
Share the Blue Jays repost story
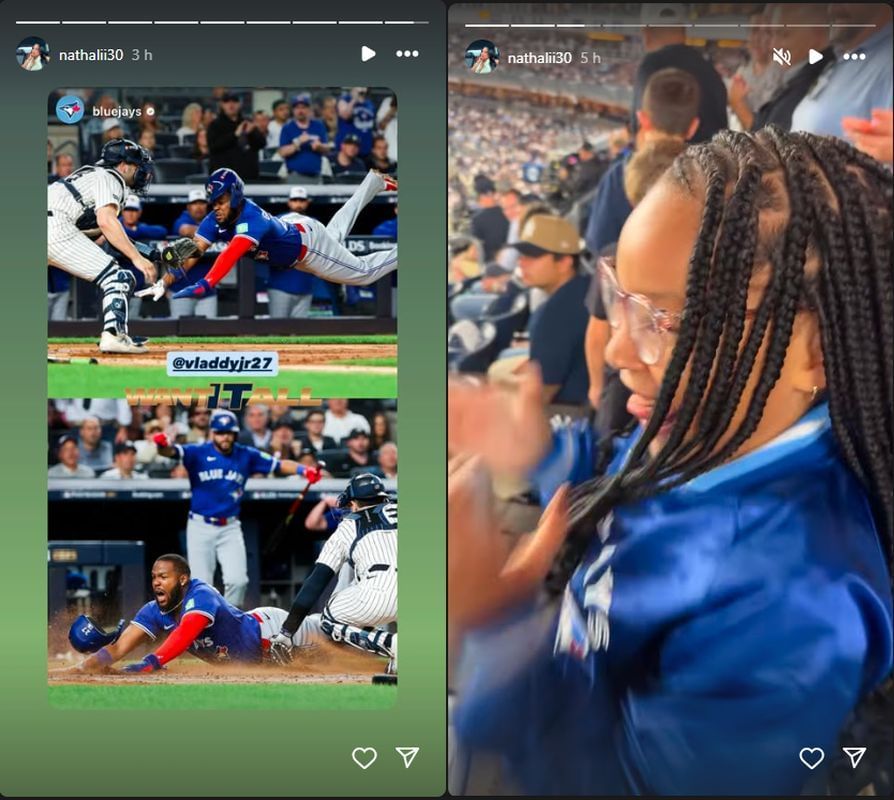(407, 758)
